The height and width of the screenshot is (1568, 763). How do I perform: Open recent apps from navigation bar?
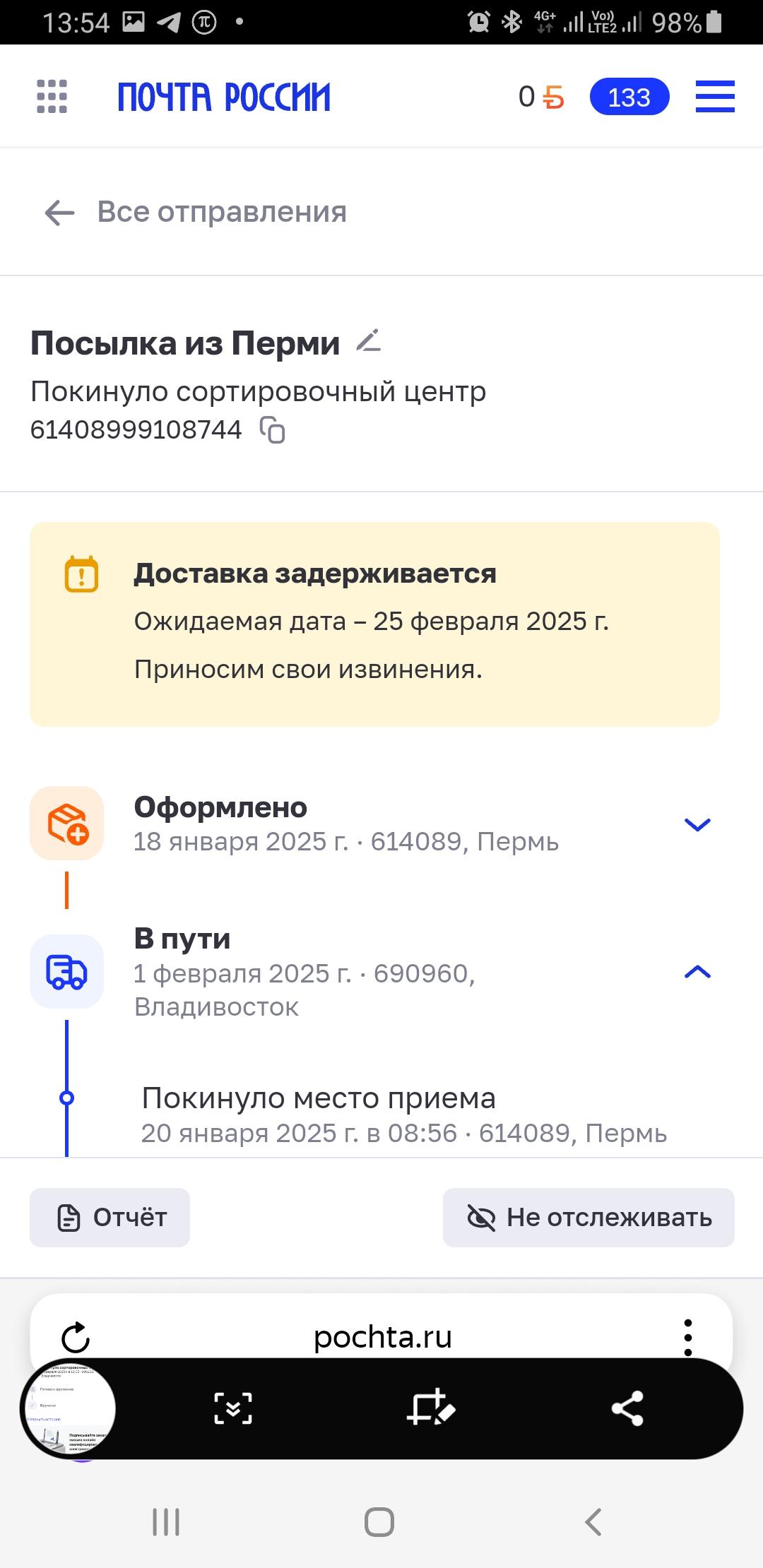pos(166,1522)
